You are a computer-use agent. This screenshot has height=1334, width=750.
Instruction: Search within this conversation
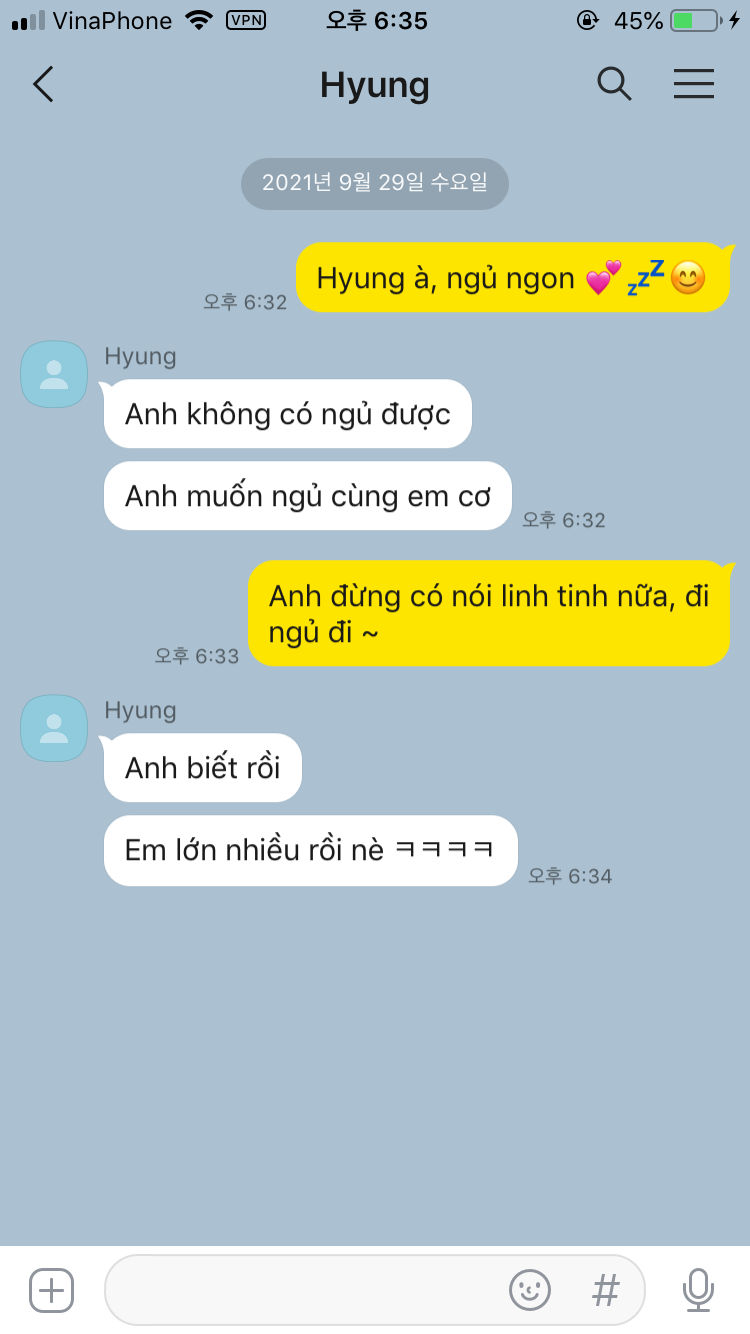tap(614, 84)
